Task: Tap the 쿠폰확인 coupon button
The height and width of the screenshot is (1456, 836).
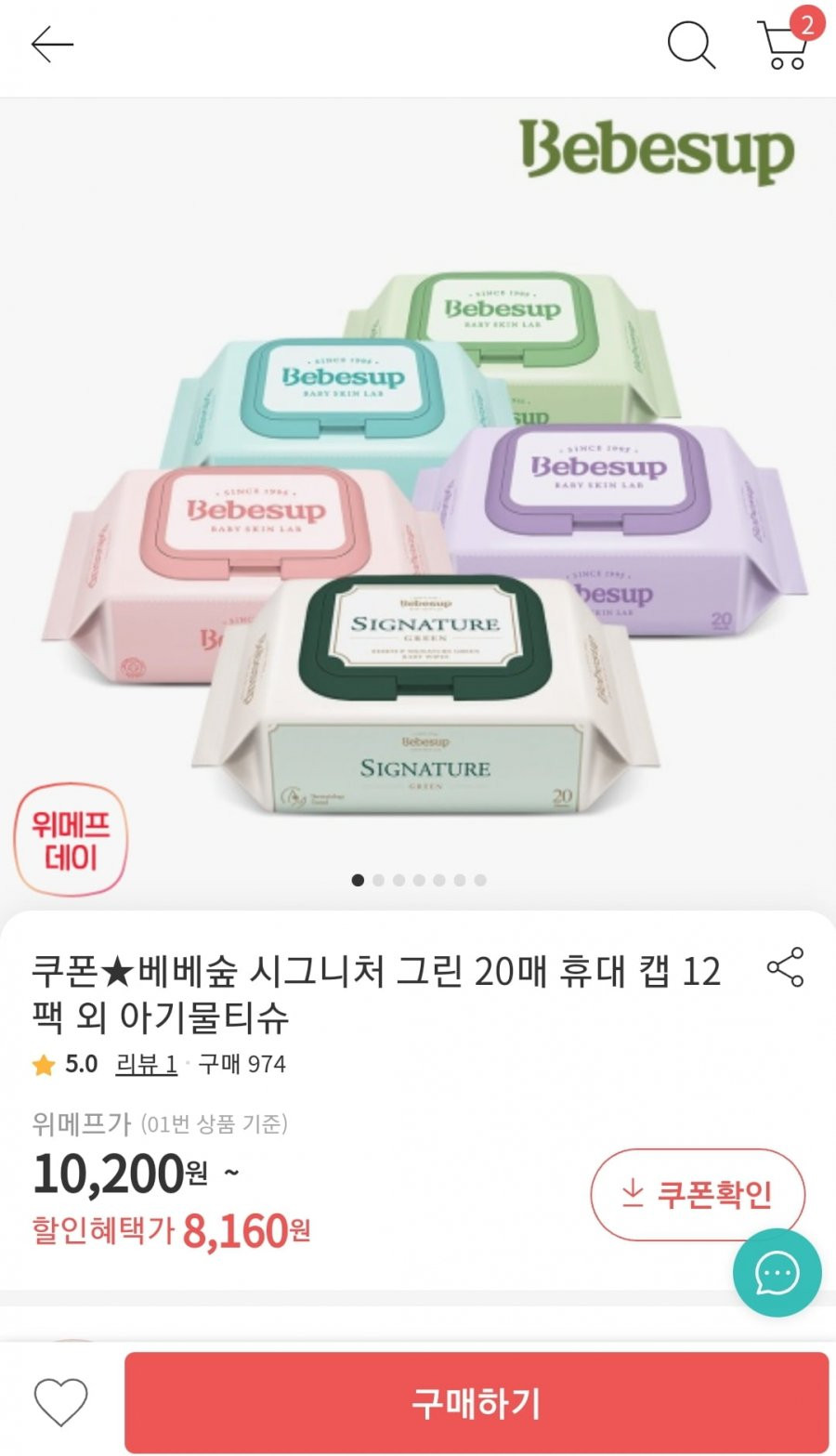Action: [x=698, y=1194]
